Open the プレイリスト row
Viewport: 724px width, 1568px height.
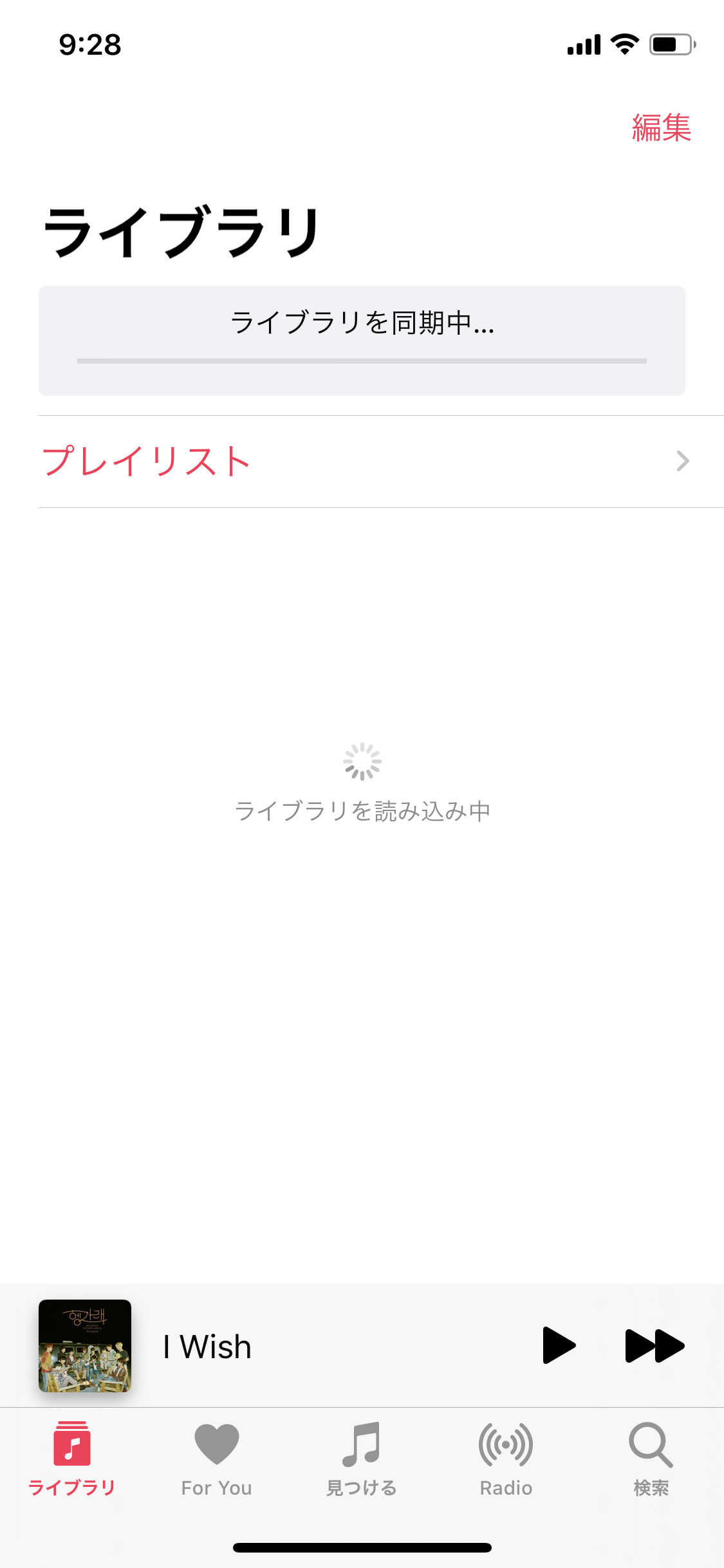364,462
